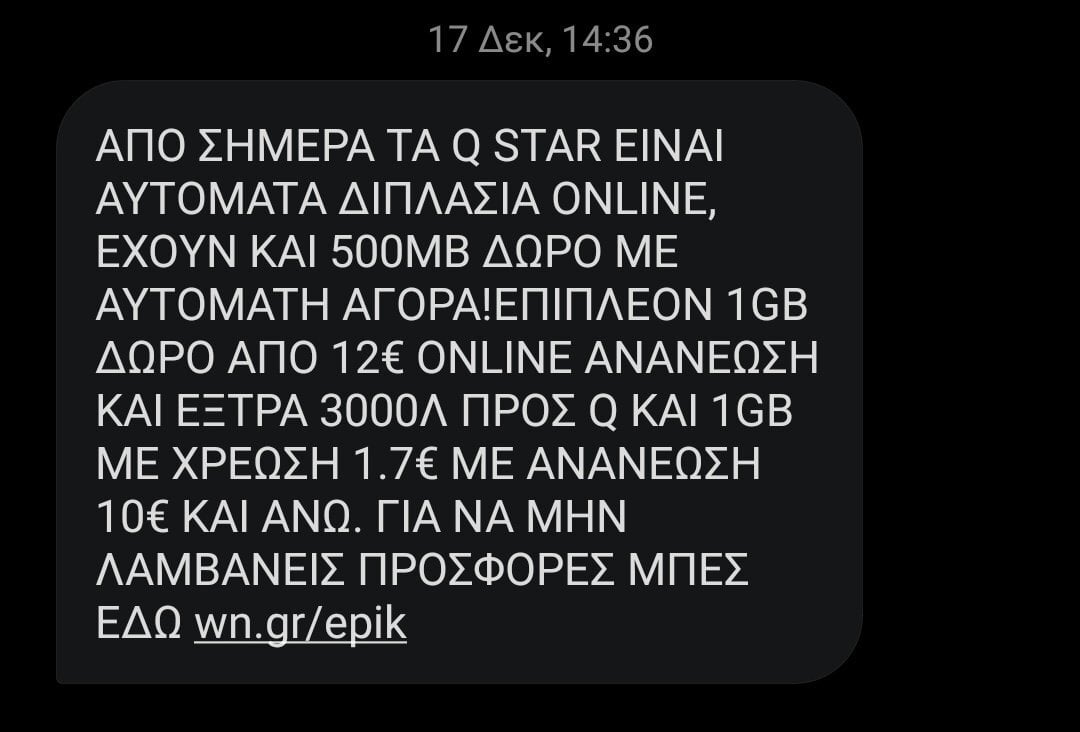
Task: Open the wn.gr/epik link
Action: coord(300,624)
